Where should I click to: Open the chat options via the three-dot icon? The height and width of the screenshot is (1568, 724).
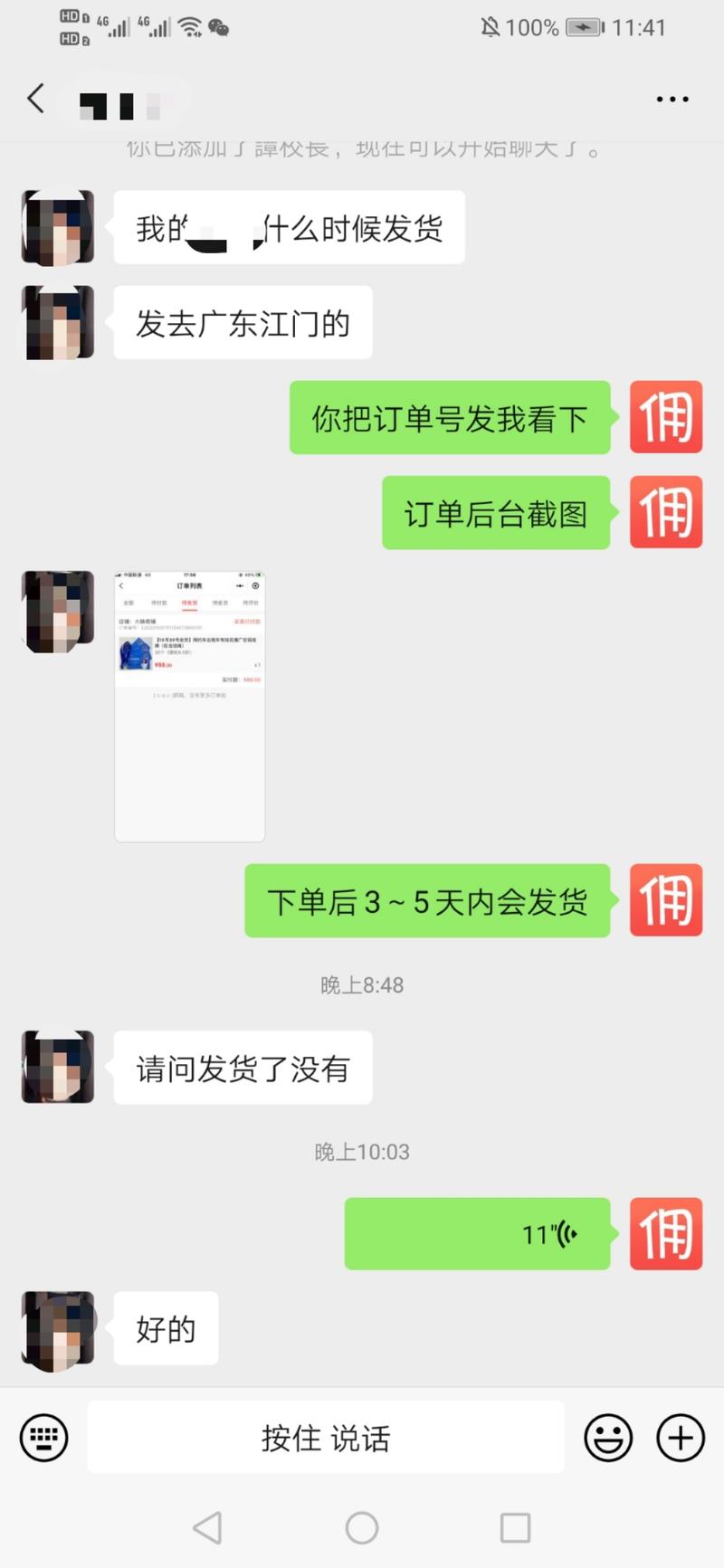point(671,99)
